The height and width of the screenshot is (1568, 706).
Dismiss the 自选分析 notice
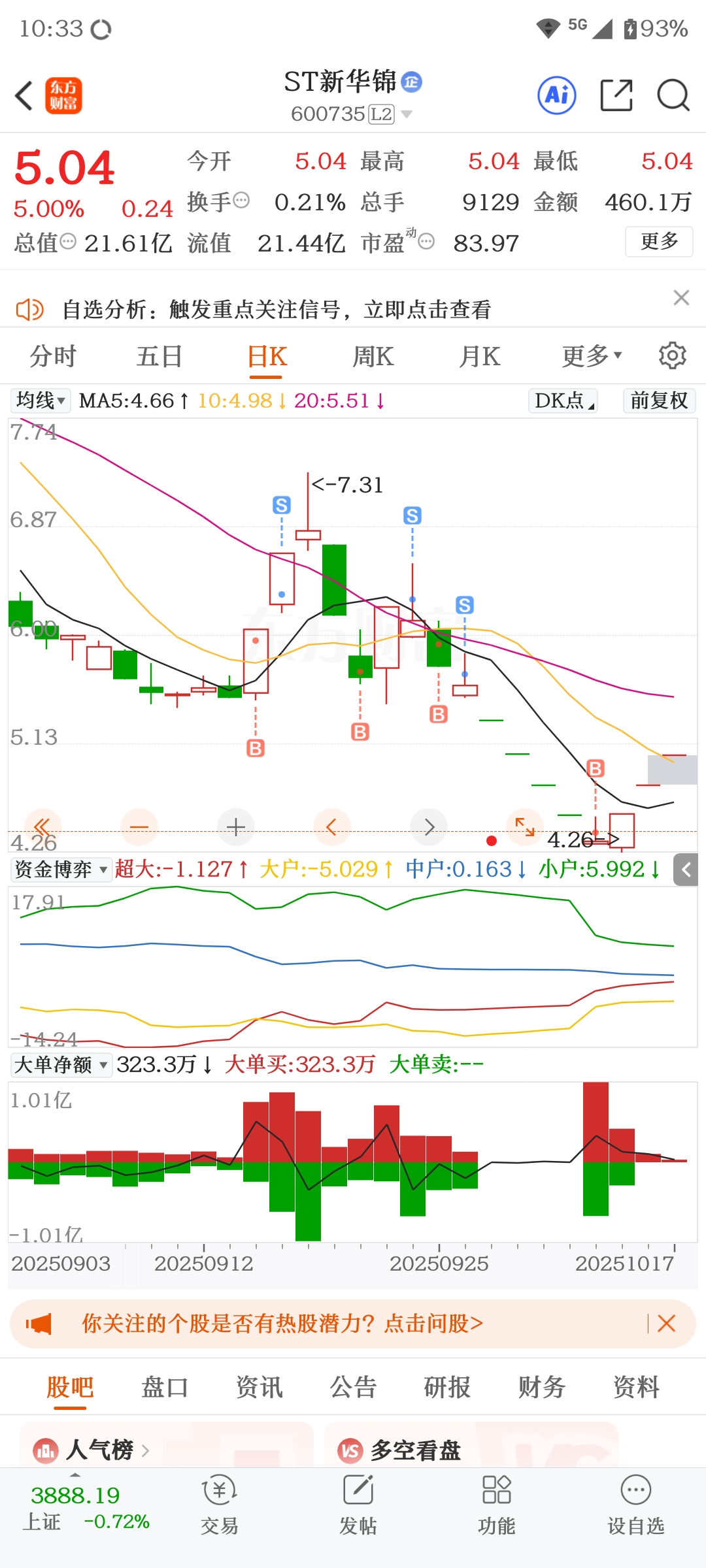[x=681, y=298]
